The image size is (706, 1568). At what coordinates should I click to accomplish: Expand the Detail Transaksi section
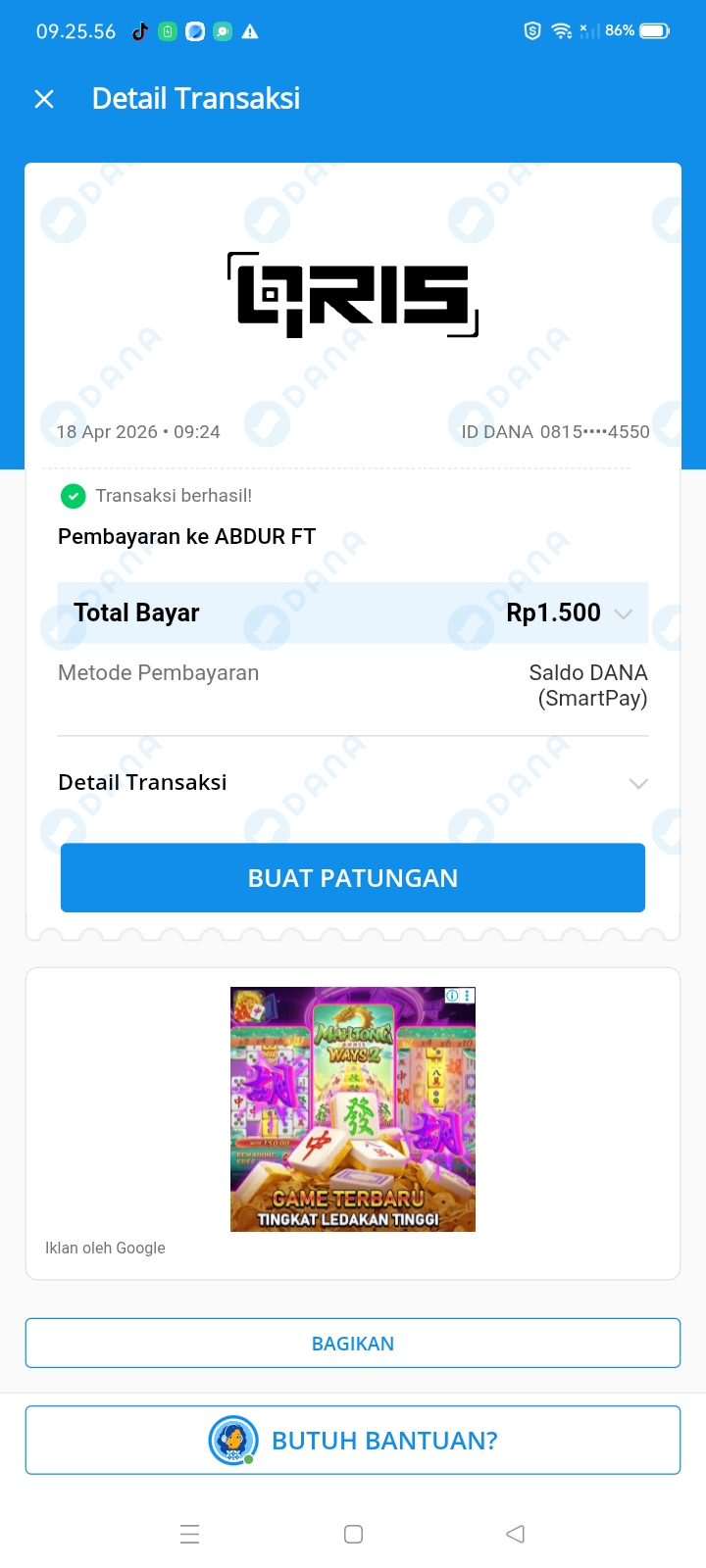coord(638,783)
